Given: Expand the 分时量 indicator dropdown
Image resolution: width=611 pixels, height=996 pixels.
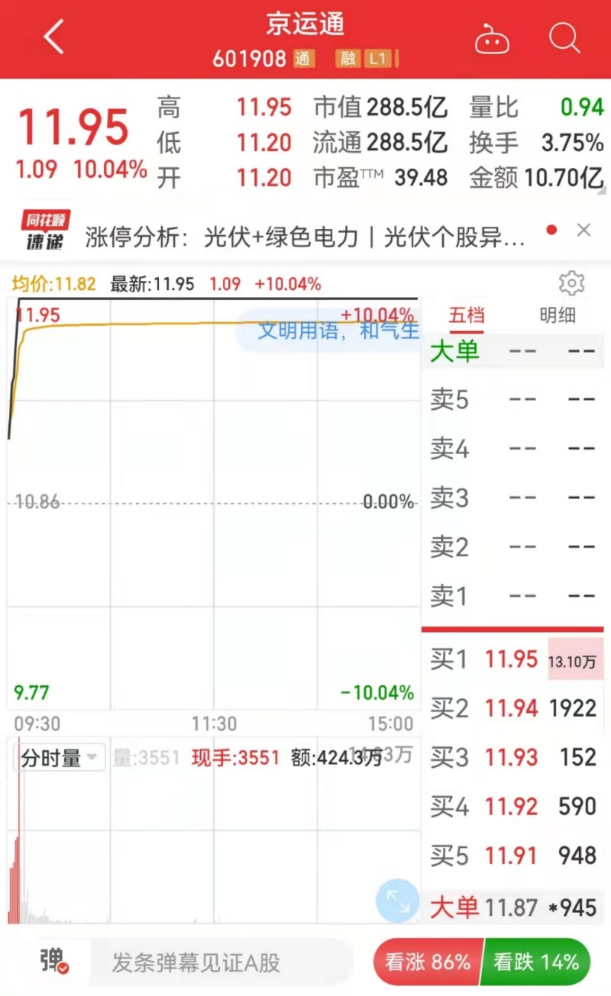Looking at the screenshot, I should (62, 758).
